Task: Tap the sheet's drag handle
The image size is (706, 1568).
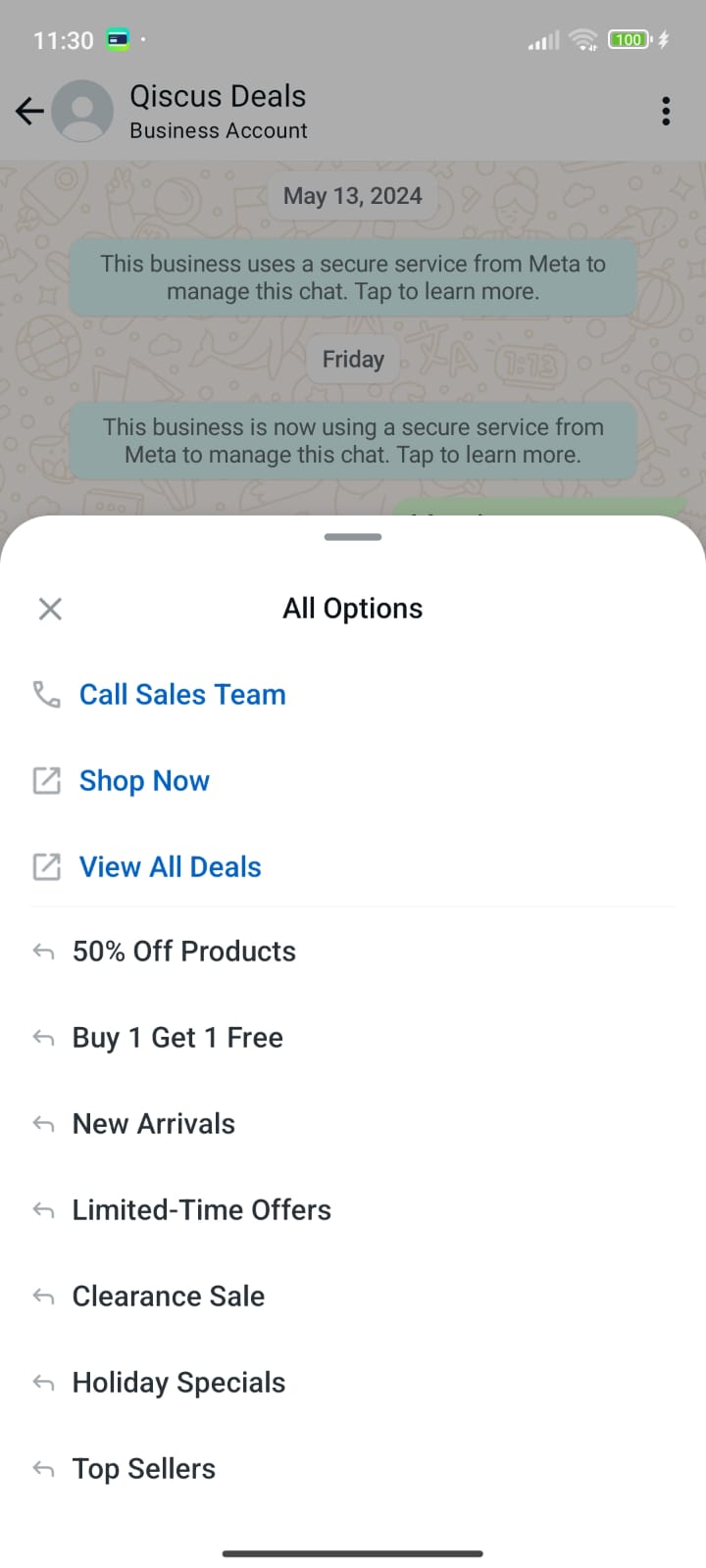Action: click(353, 537)
